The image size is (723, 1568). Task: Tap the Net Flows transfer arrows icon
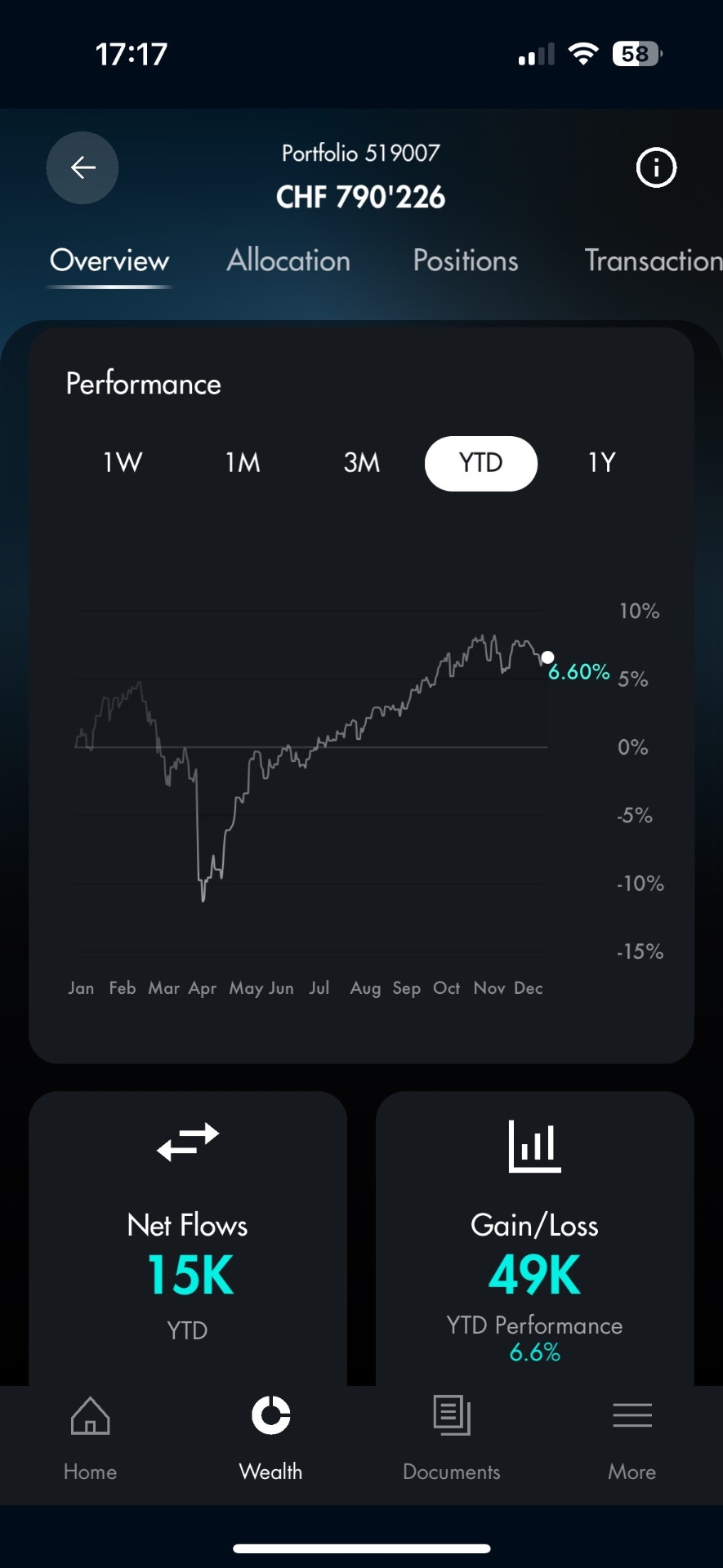coord(187,1143)
